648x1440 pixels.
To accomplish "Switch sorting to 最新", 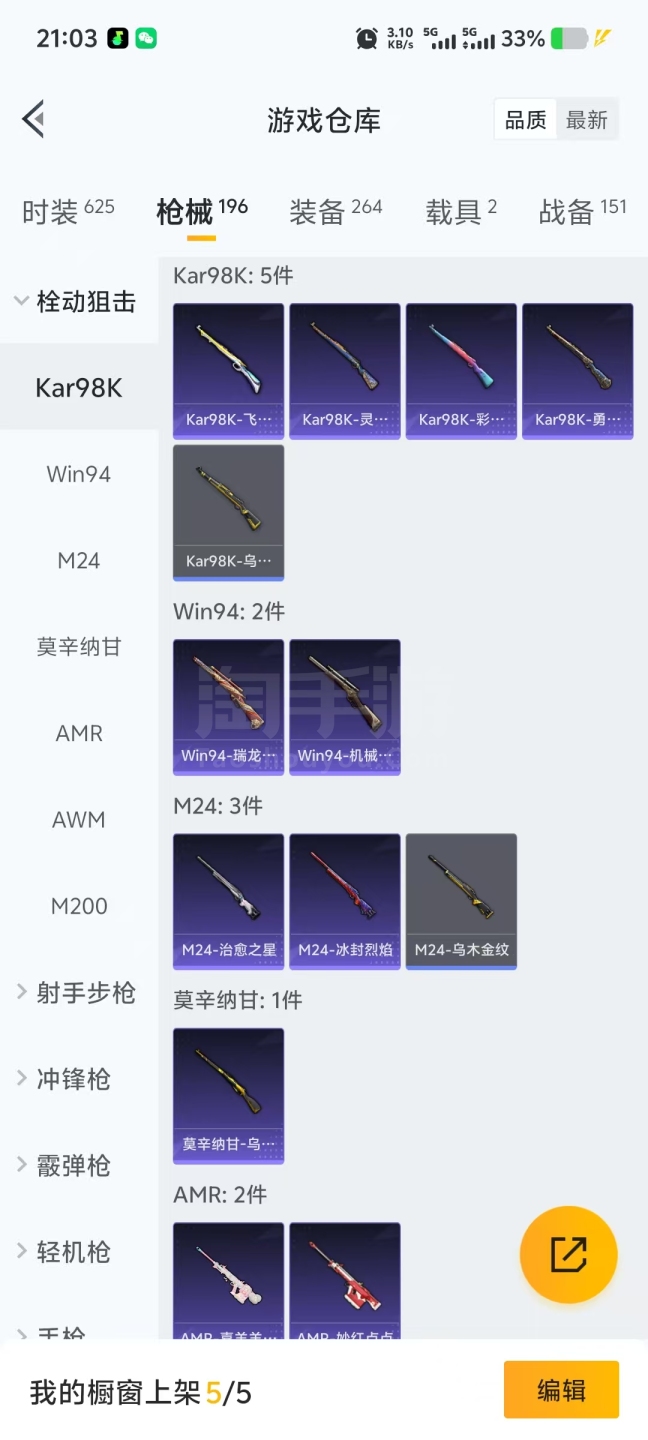I will pos(587,120).
